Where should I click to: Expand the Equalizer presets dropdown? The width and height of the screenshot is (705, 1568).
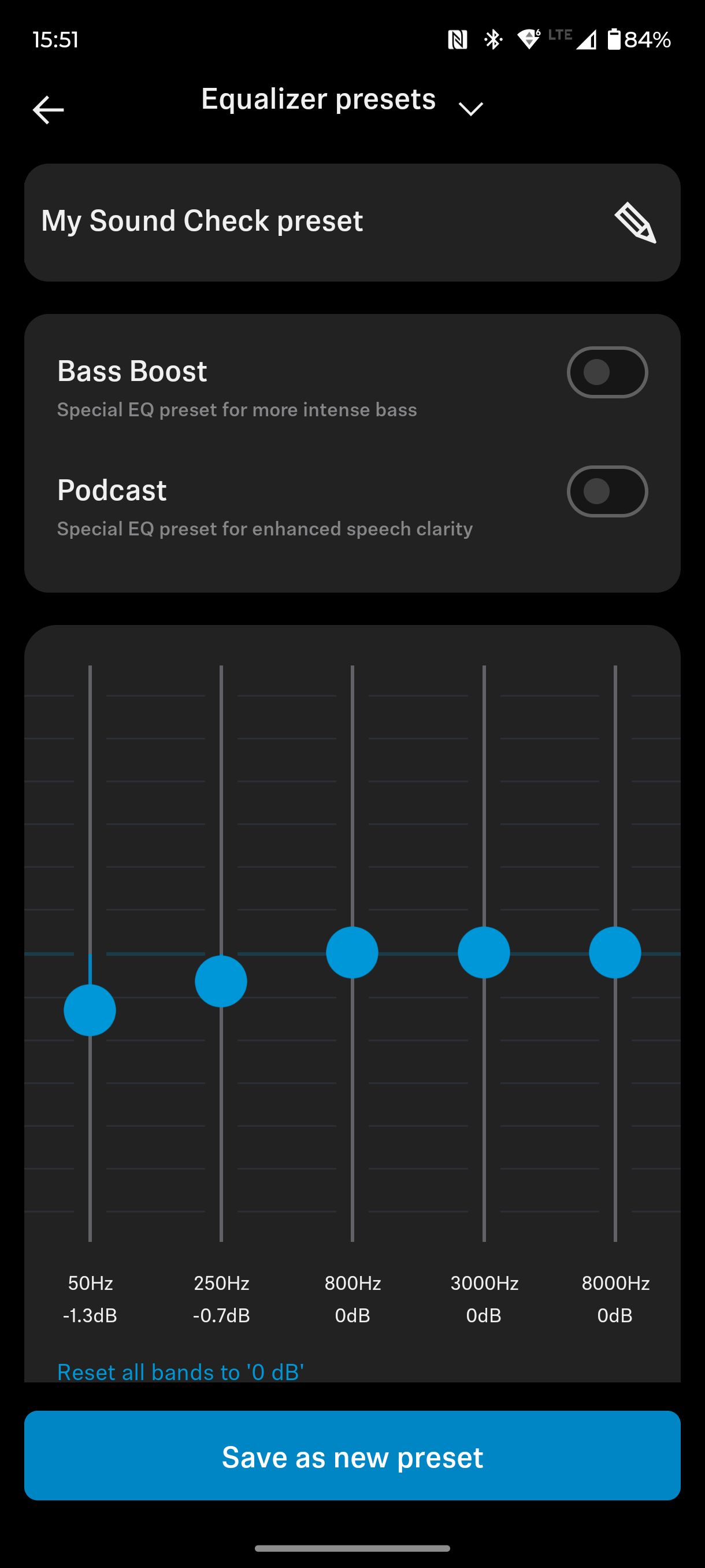tap(471, 108)
